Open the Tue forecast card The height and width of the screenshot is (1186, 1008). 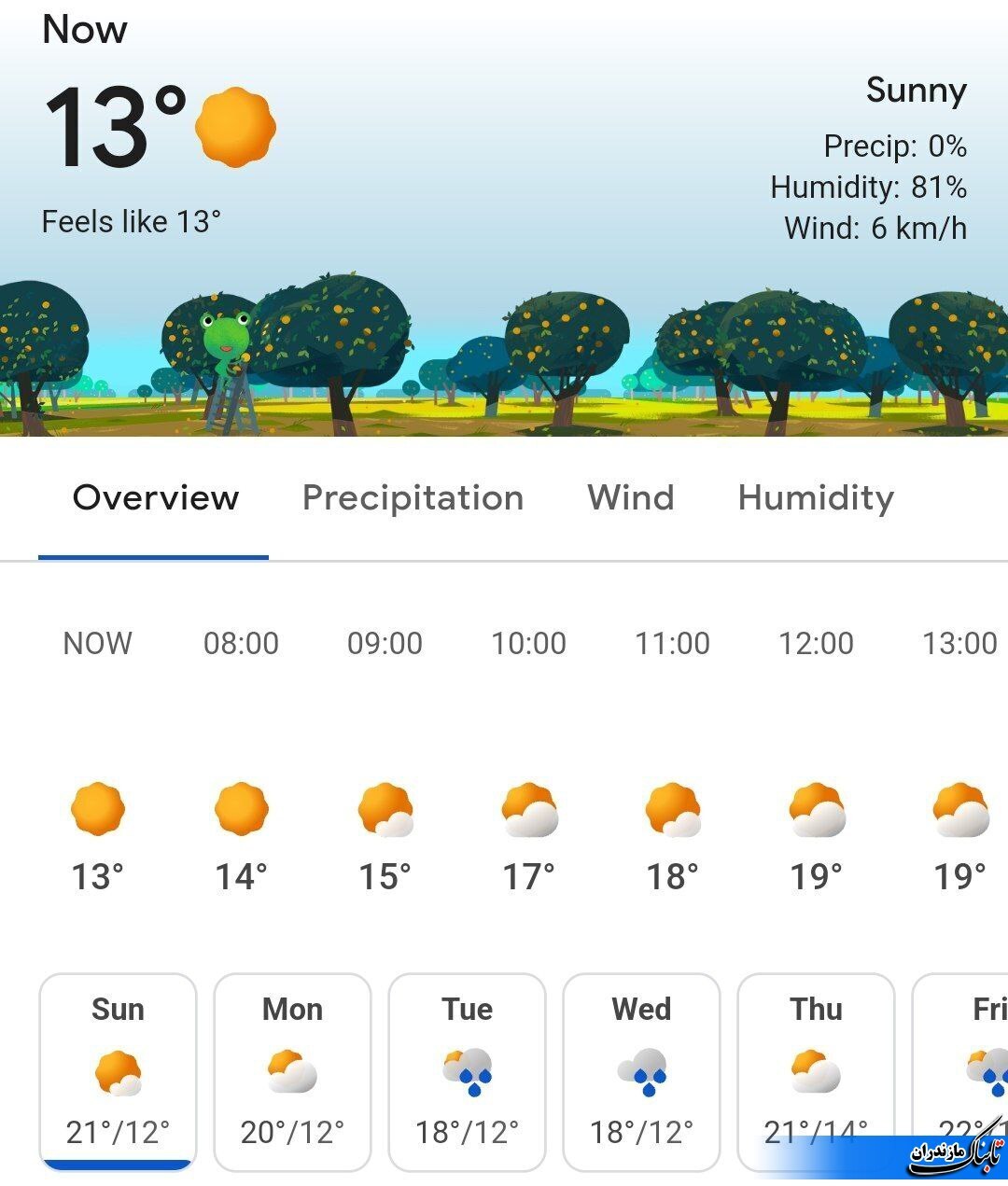467,1071
